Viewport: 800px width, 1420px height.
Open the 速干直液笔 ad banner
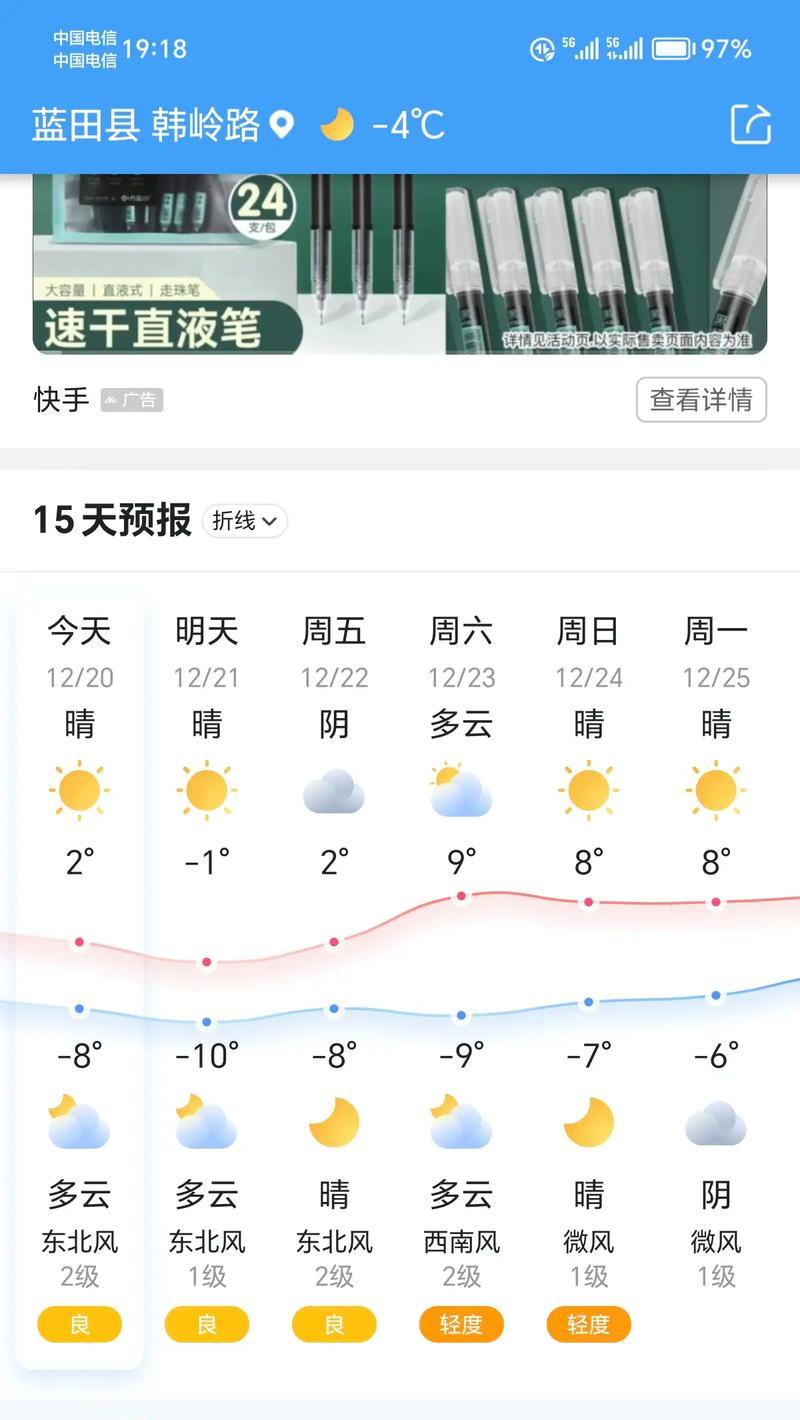click(400, 264)
